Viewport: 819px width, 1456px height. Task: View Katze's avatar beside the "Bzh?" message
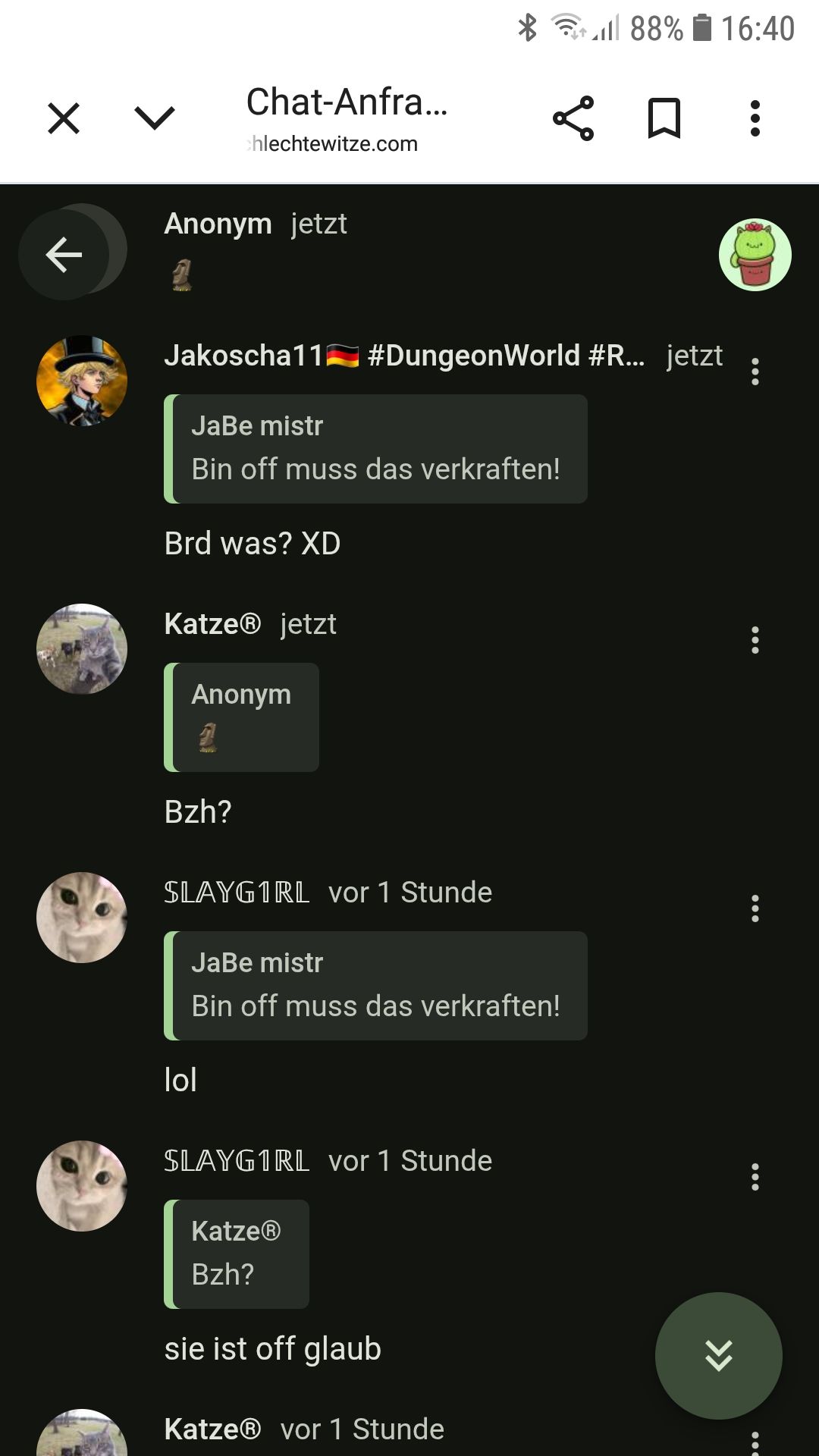point(82,649)
